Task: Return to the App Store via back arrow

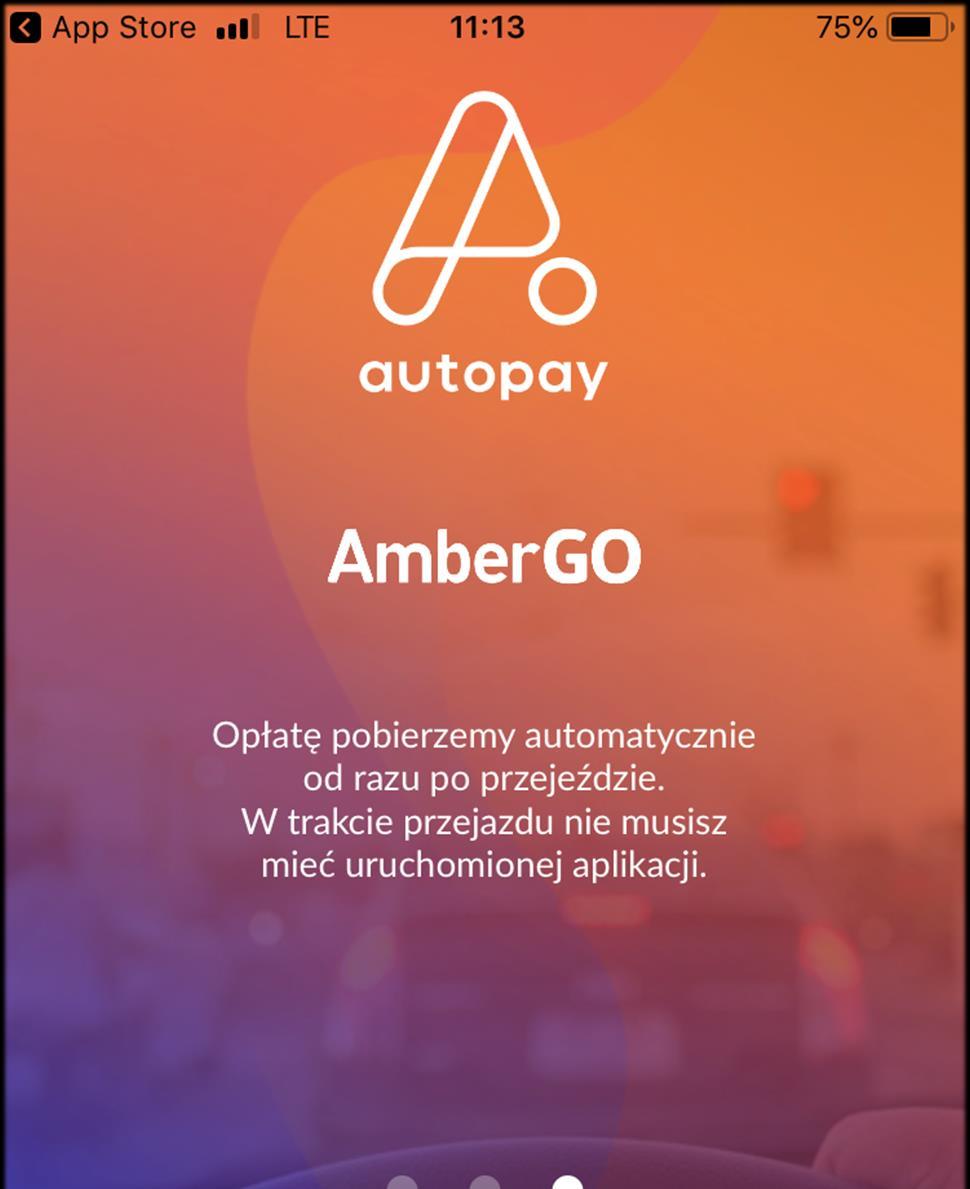Action: pyautogui.click(x=25, y=27)
